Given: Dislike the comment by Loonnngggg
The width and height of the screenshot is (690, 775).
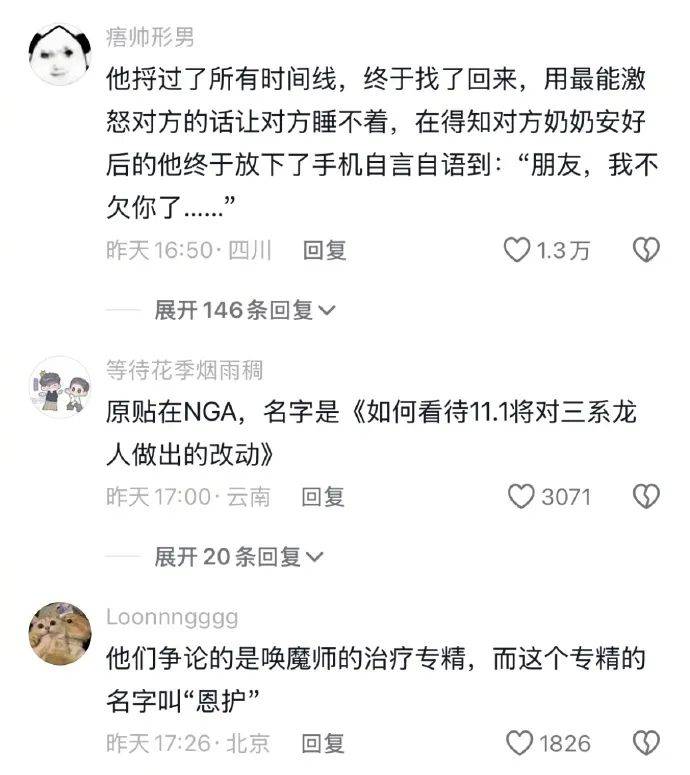Looking at the screenshot, I should pos(647,743).
